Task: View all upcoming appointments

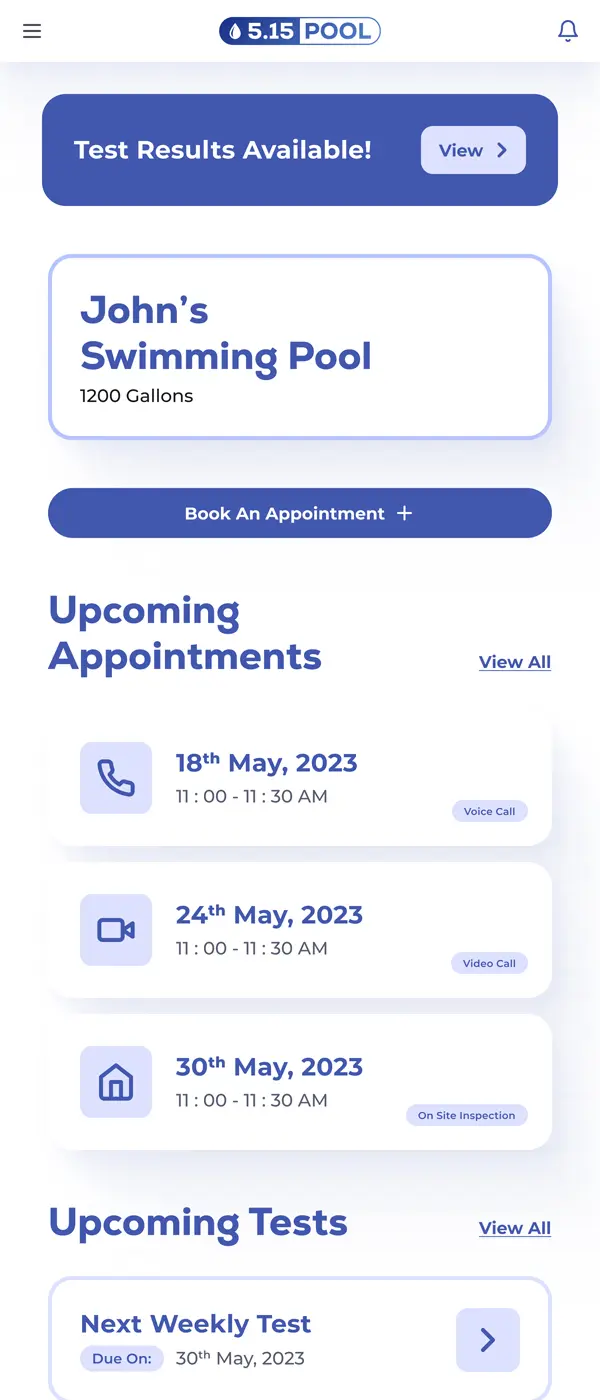Action: [x=514, y=662]
